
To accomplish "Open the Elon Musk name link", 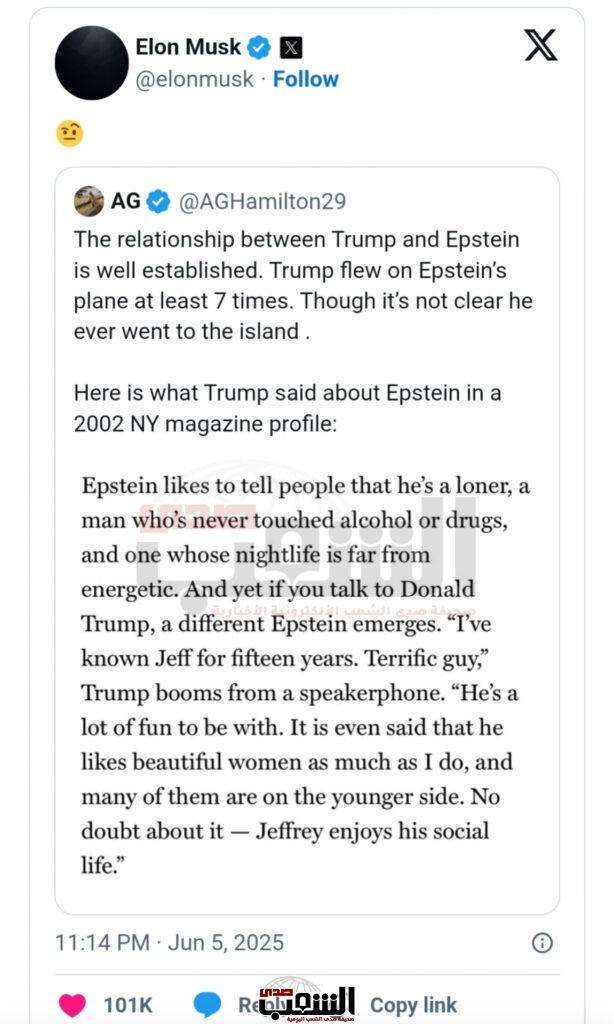I will click(188, 45).
